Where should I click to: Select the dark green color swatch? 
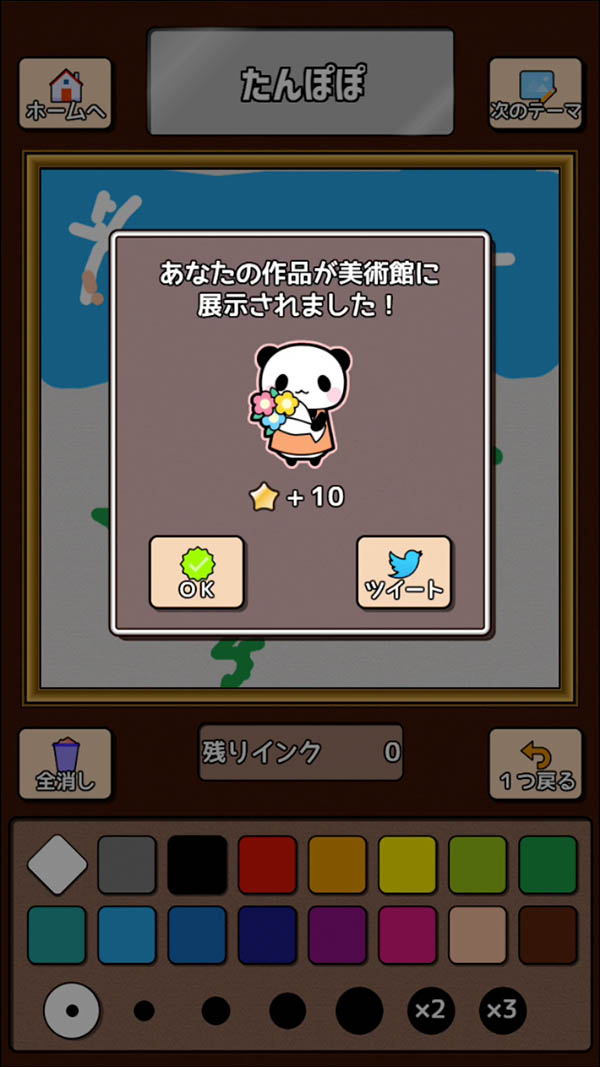547,865
